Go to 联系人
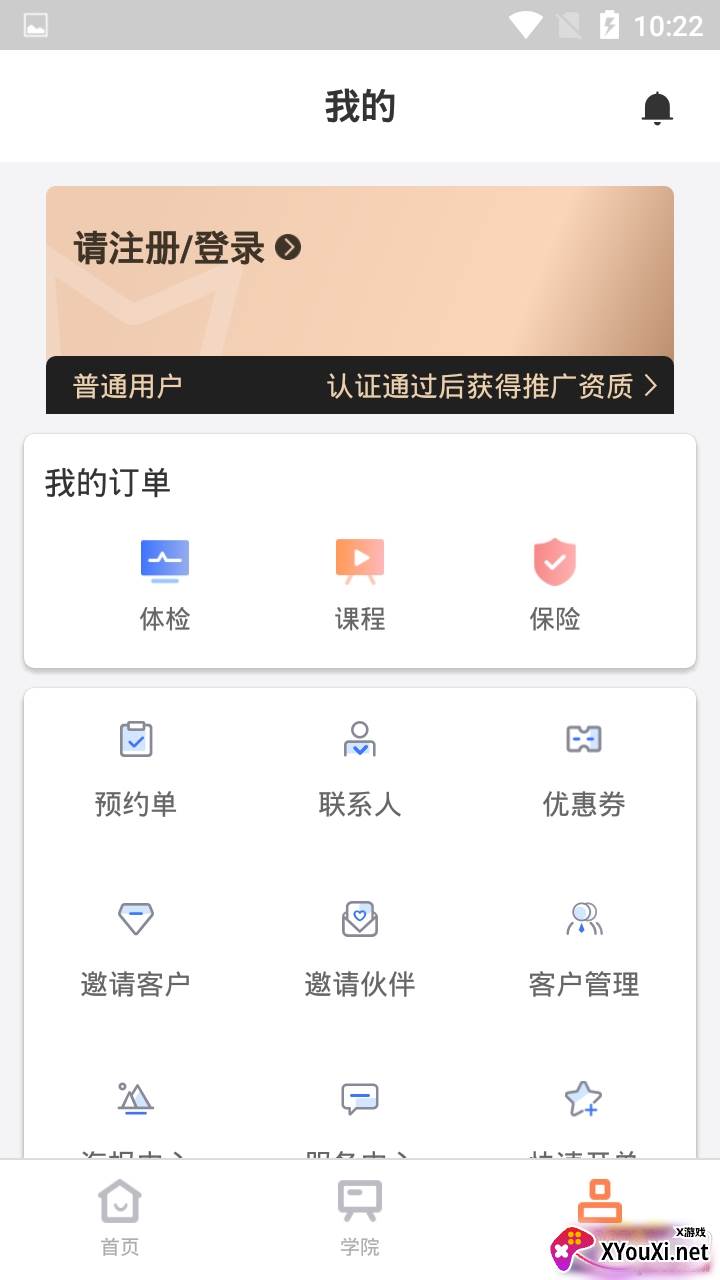Image resolution: width=720 pixels, height=1280 pixels. point(360,768)
